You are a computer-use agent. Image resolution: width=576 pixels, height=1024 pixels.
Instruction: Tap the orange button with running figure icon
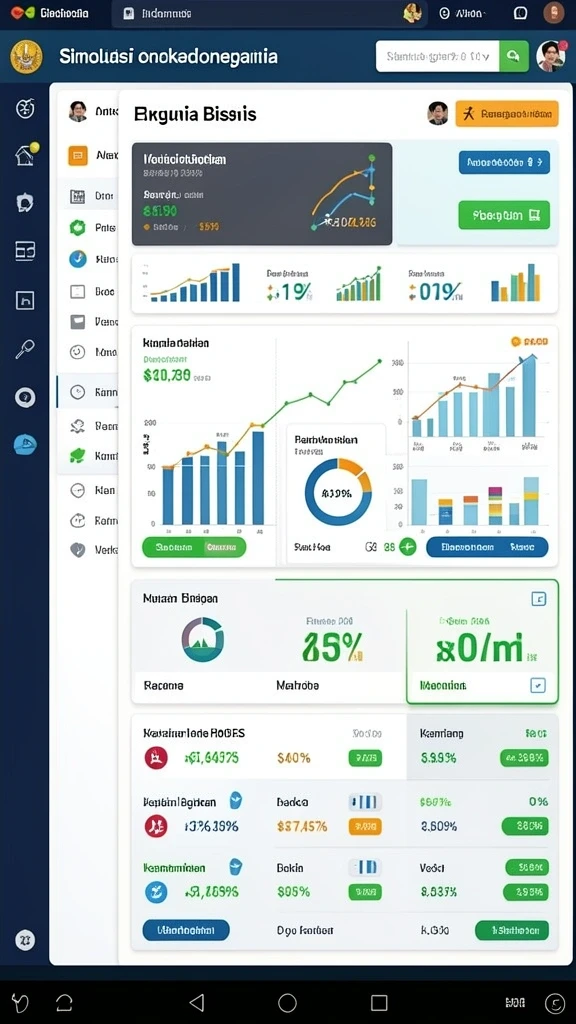point(507,114)
